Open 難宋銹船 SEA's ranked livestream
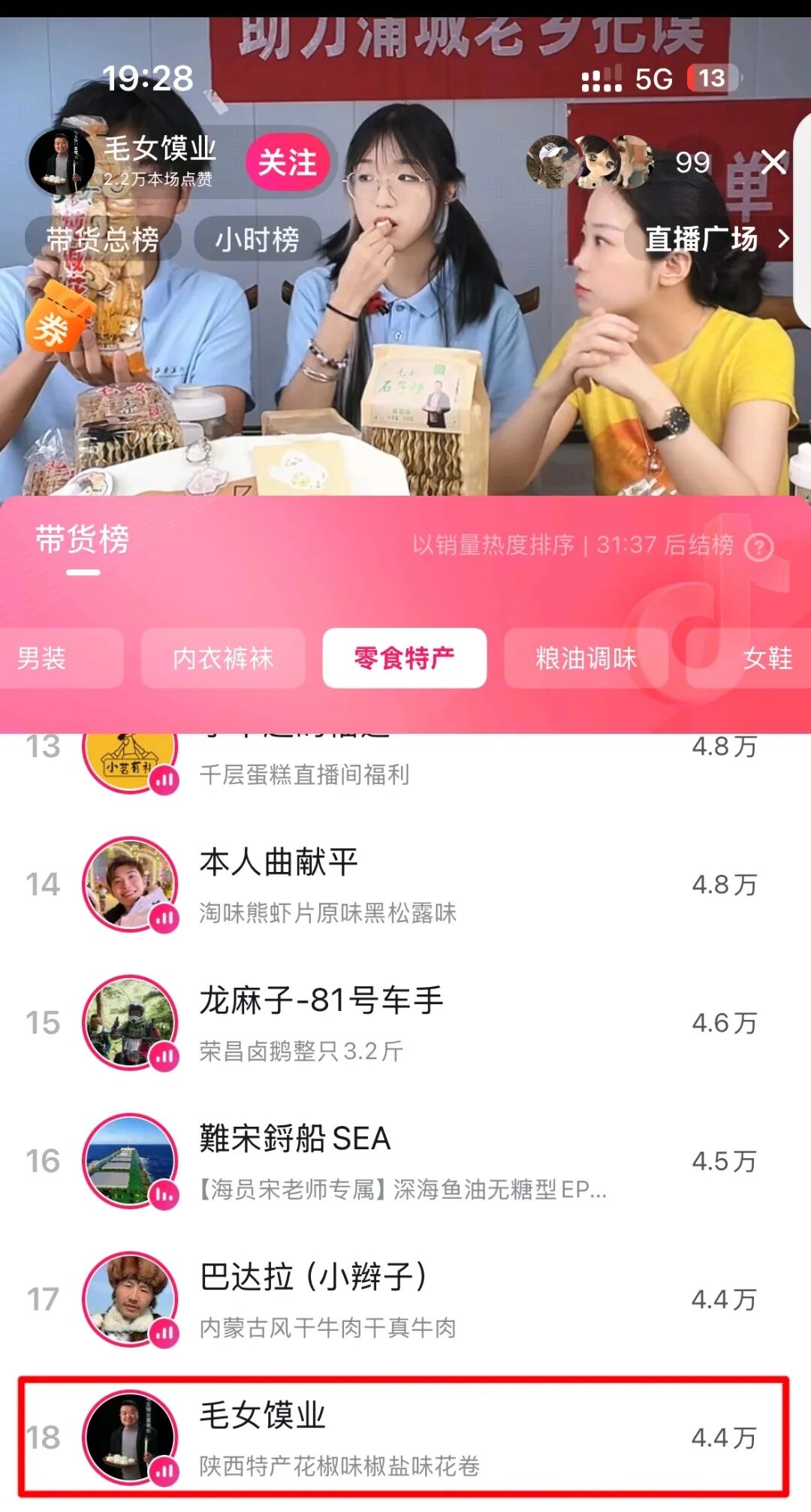This screenshot has height=1512, width=811. (x=405, y=1161)
